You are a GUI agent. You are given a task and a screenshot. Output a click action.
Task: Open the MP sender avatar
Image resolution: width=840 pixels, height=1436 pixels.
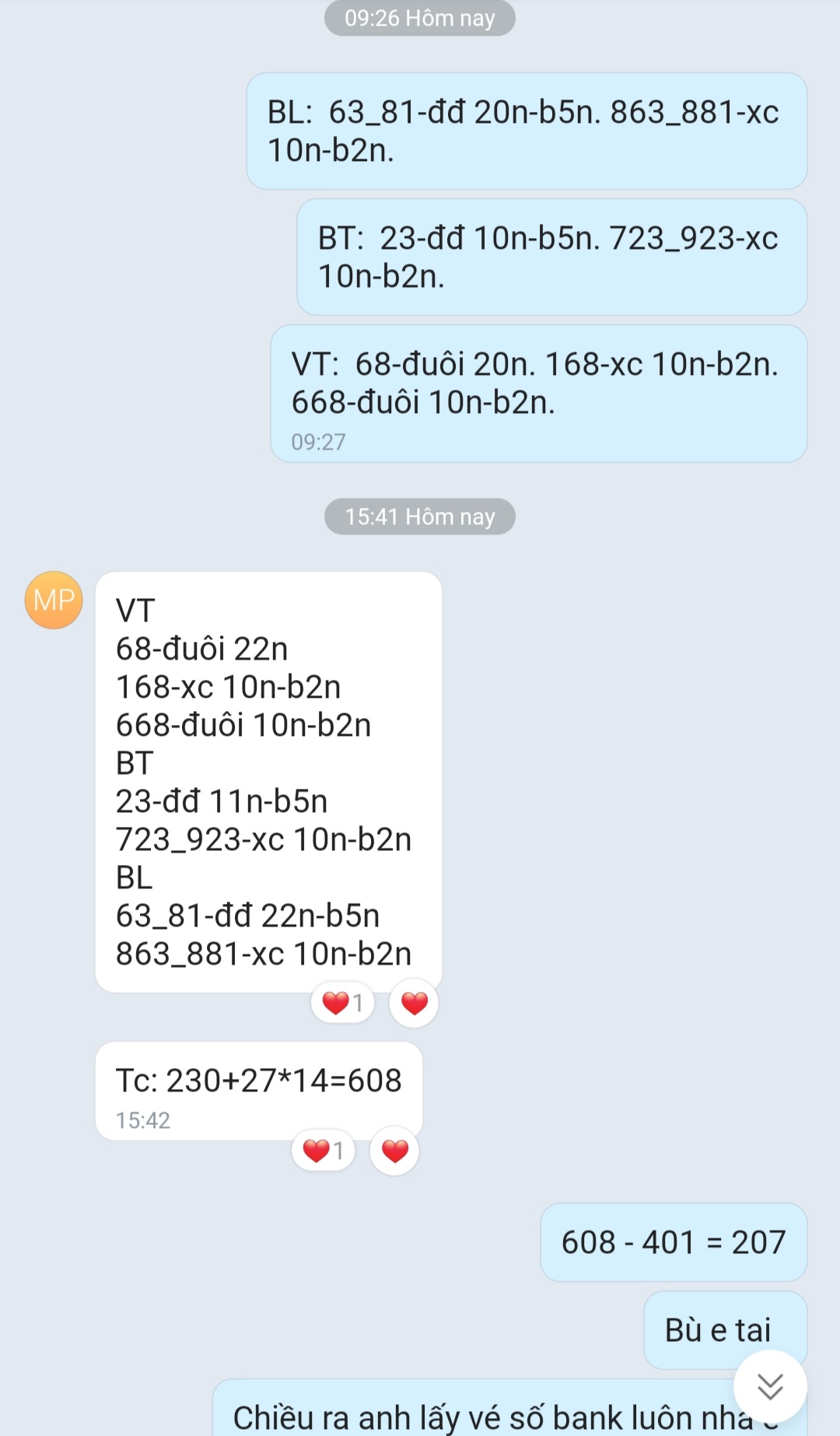[54, 600]
